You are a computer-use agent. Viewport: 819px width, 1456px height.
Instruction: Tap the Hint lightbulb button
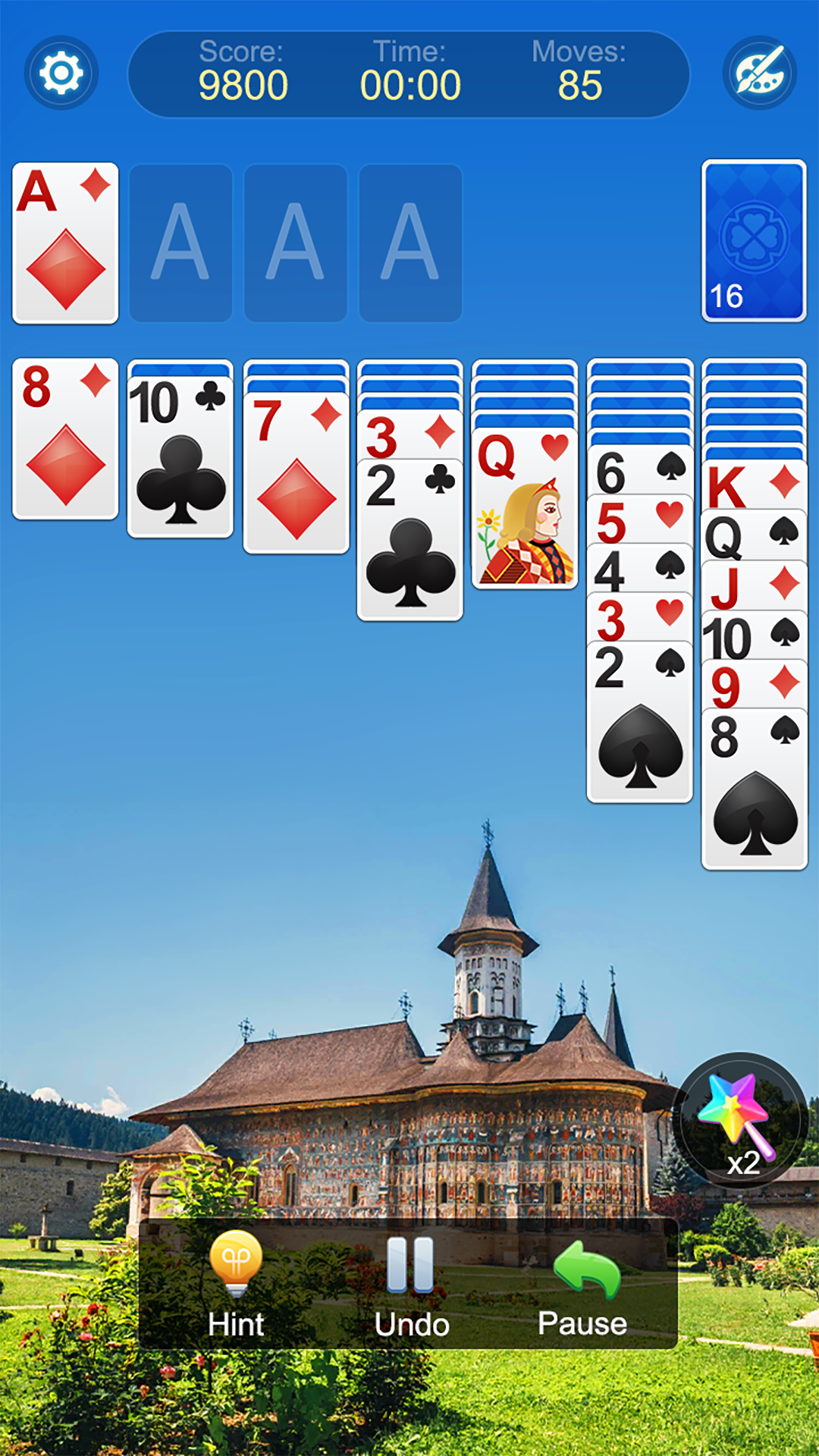(x=236, y=1285)
